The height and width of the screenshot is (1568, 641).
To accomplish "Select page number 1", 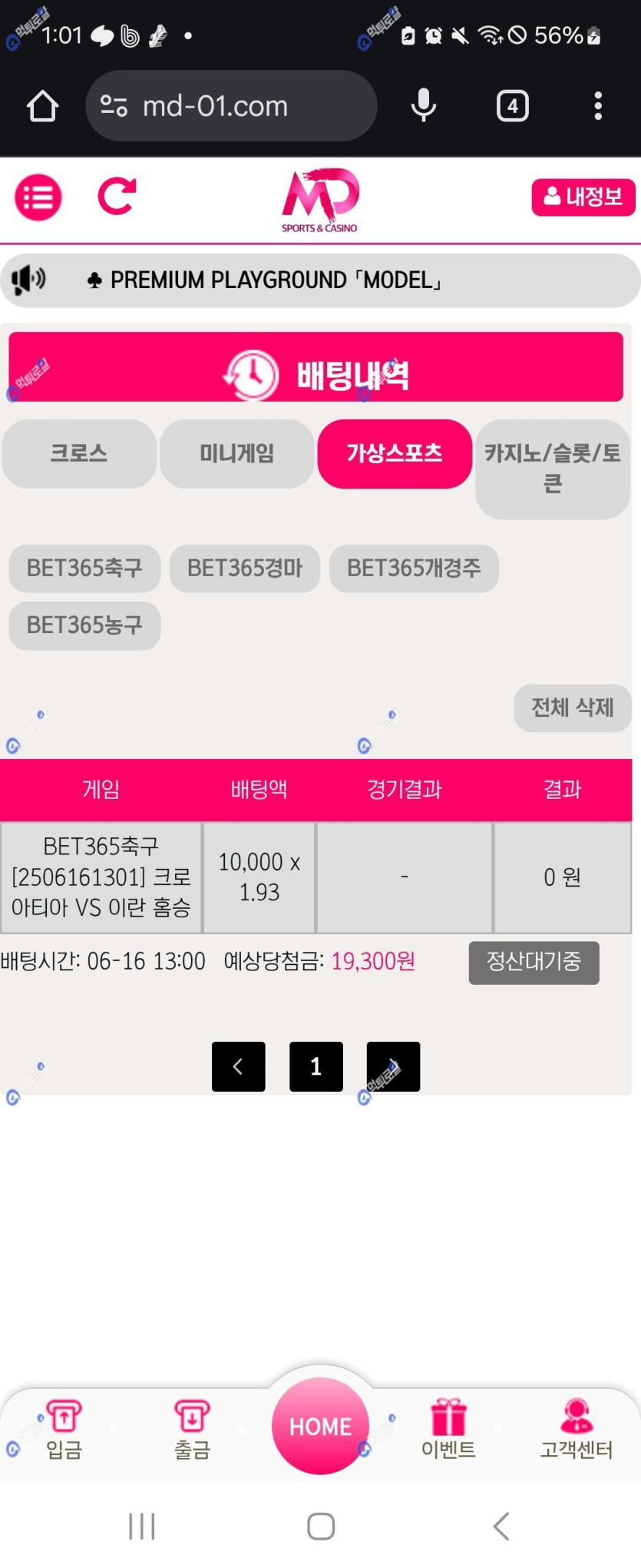I will [x=316, y=1066].
